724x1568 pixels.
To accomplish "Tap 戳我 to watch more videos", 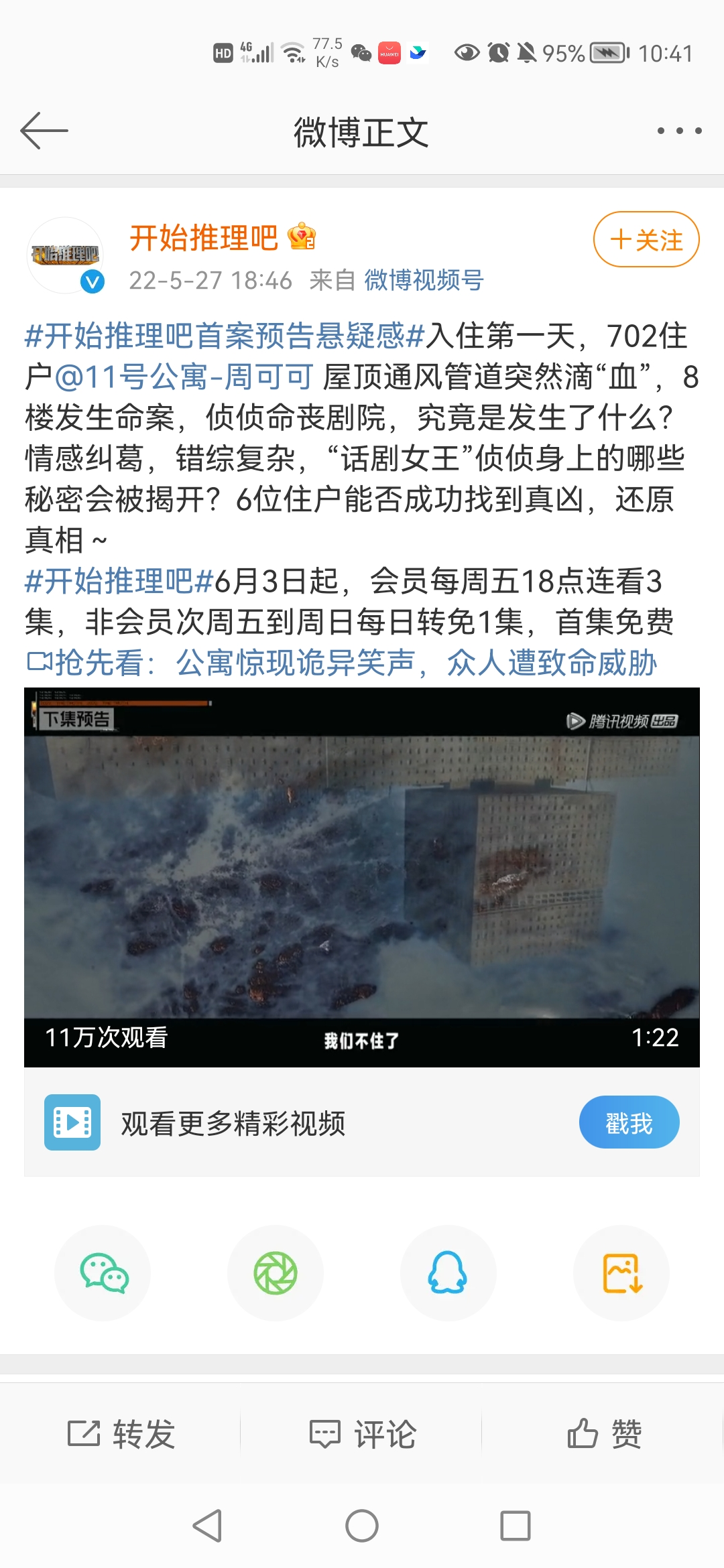I will (x=629, y=1122).
